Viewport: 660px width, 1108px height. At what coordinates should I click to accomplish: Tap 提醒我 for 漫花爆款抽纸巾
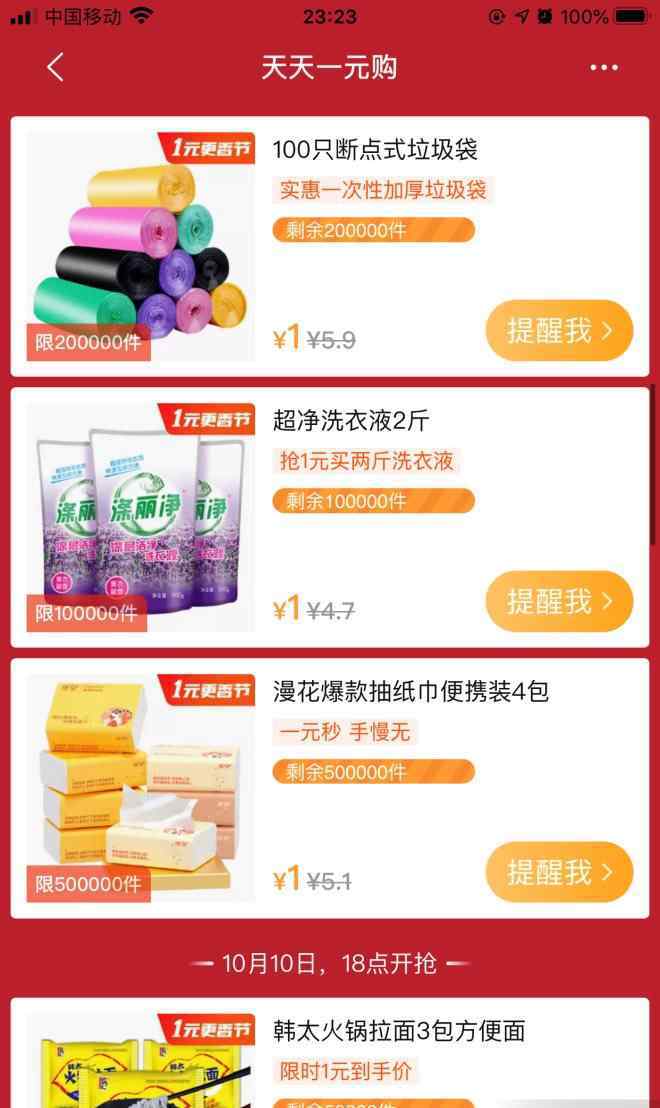point(559,873)
